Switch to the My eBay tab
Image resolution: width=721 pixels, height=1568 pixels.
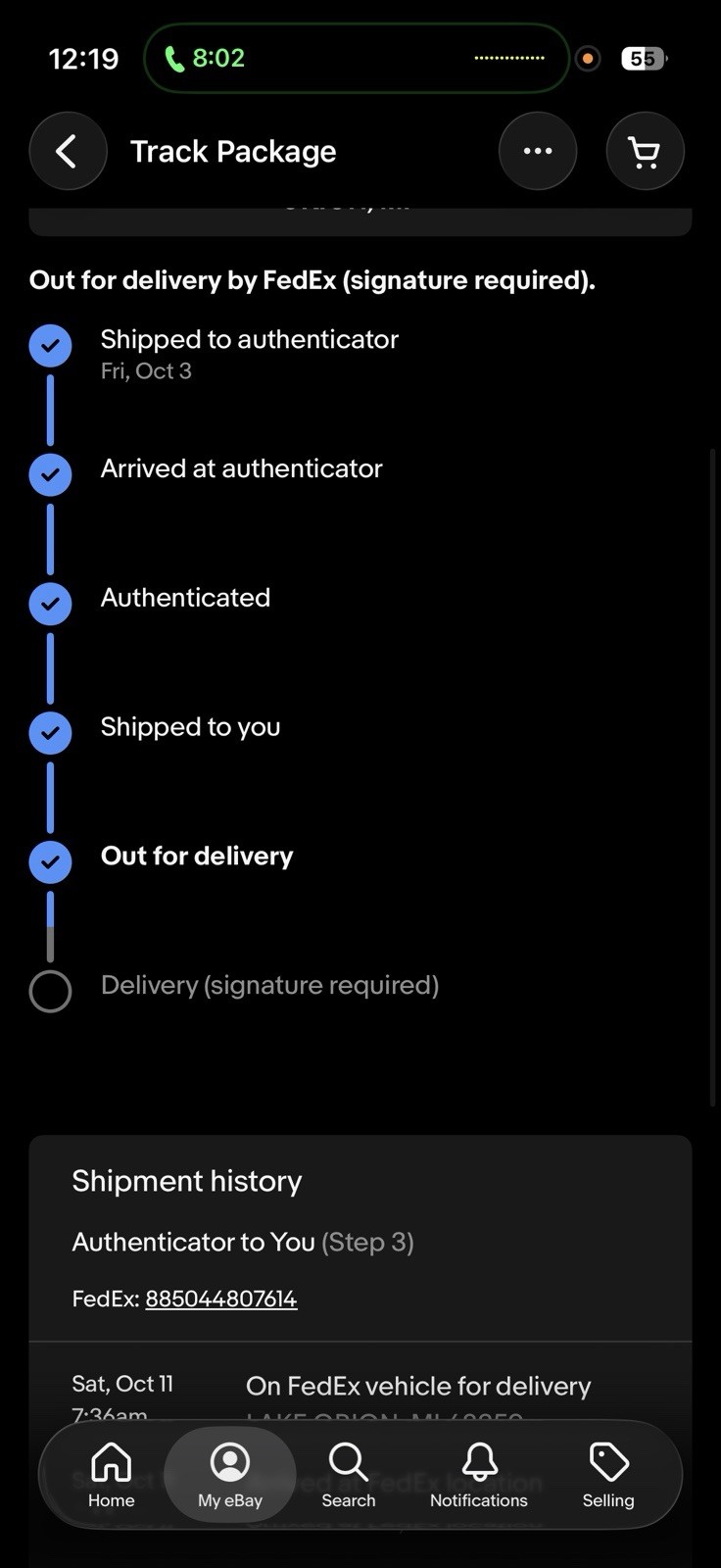(230, 1475)
